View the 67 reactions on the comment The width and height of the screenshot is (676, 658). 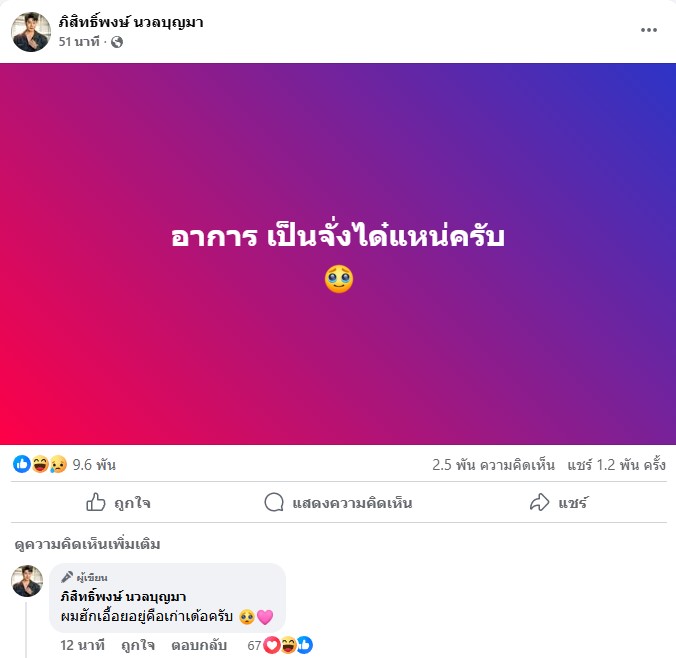280,645
